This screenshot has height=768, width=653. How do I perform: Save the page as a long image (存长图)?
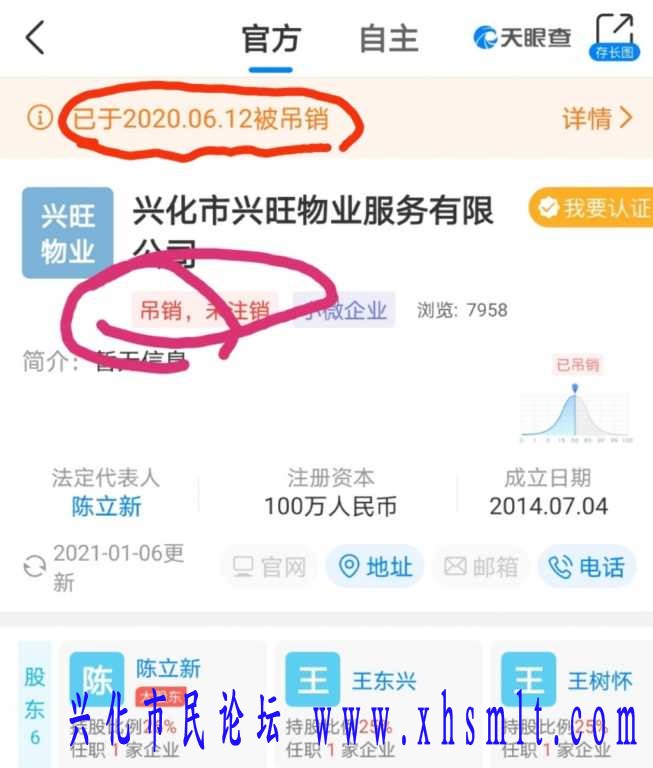[615, 38]
